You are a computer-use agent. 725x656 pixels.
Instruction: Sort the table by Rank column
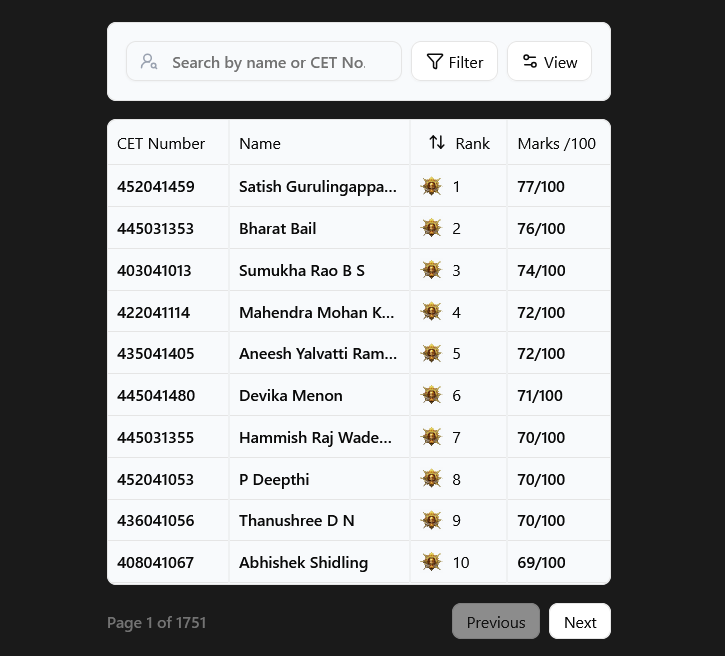458,143
